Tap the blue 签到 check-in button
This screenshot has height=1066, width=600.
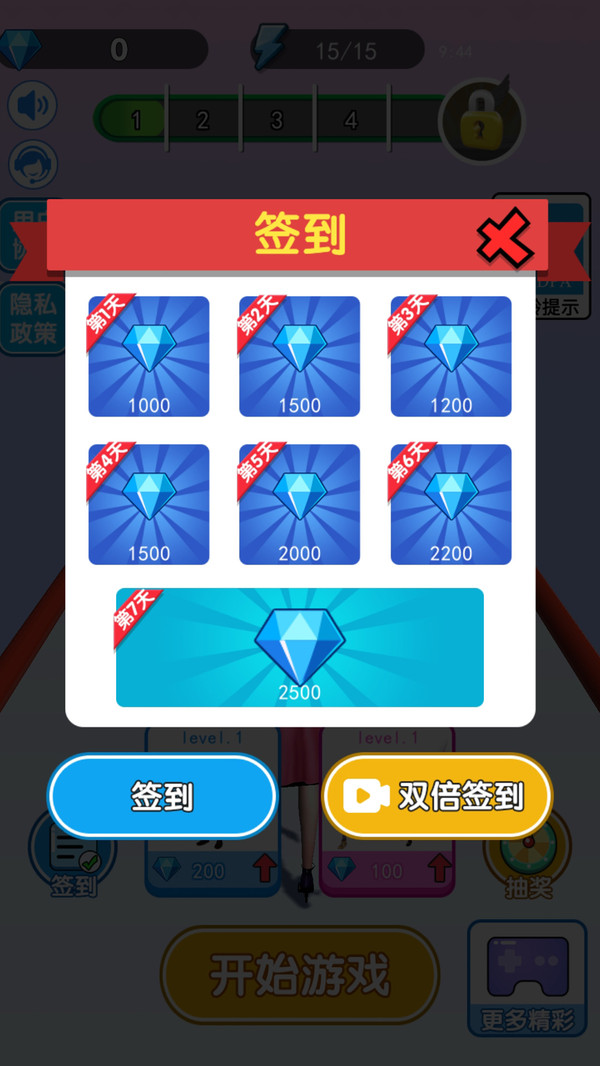(x=162, y=796)
